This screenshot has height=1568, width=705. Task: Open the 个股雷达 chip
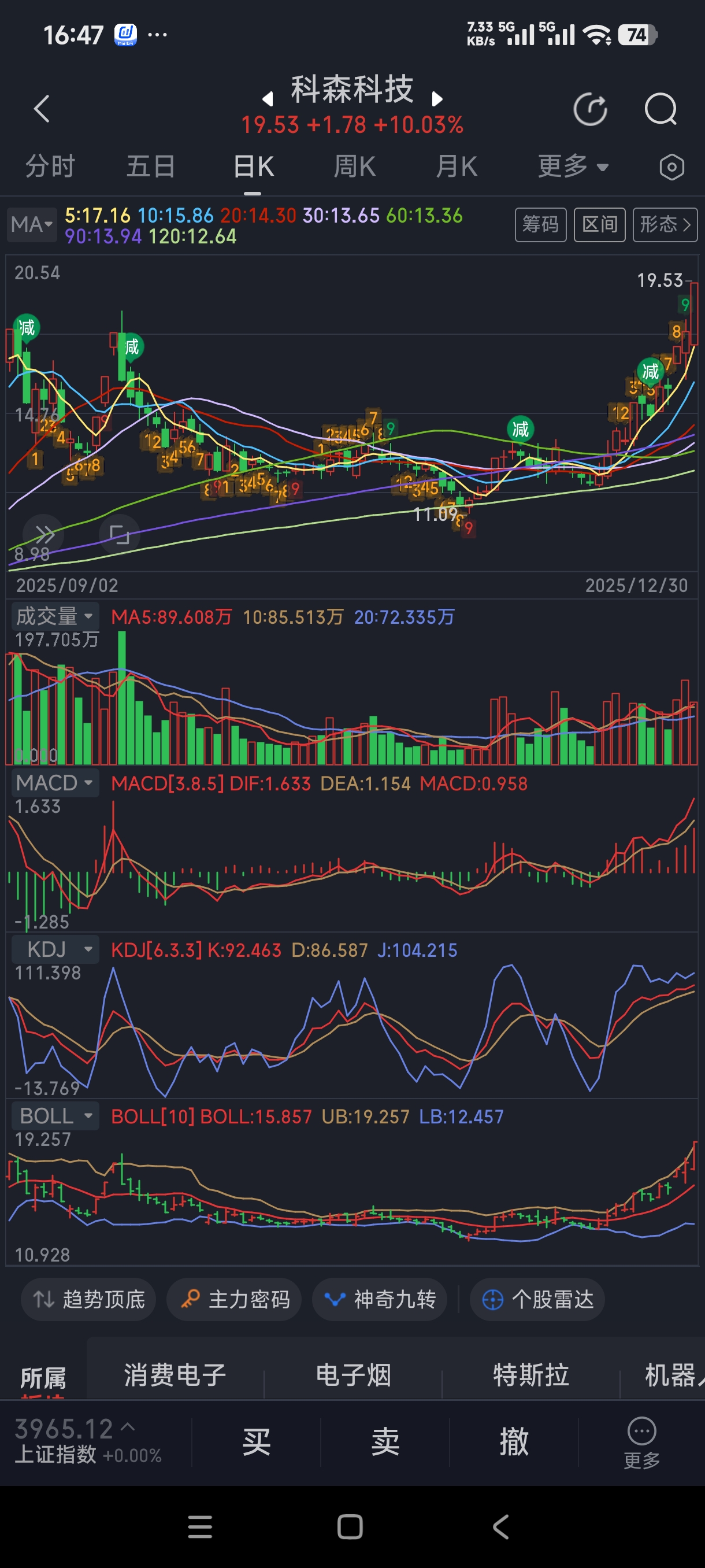tap(537, 1299)
